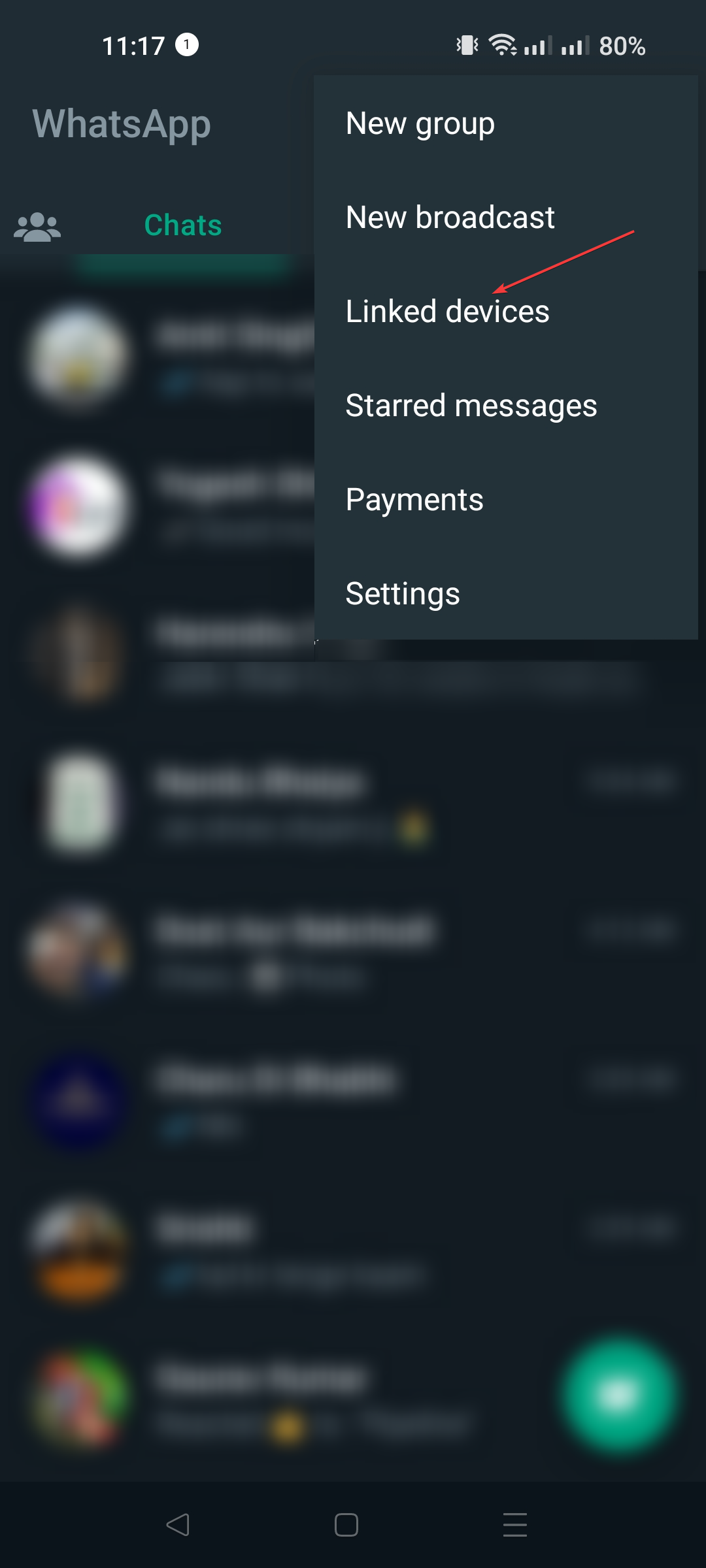Select New group from the menu
Image resolution: width=706 pixels, height=1568 pixels.
420,123
